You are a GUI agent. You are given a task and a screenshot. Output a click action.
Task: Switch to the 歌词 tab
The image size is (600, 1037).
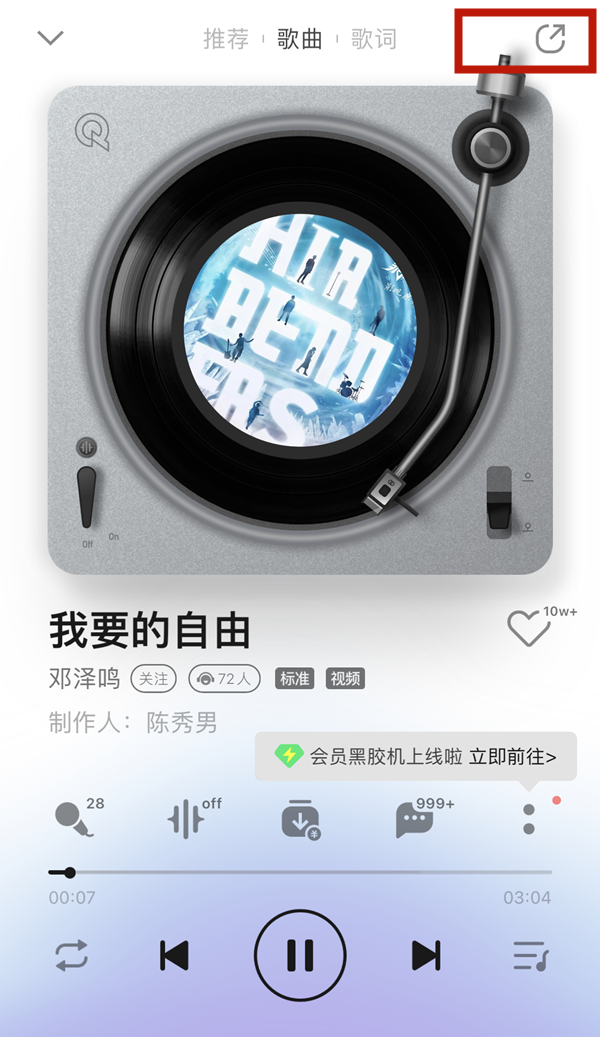coord(374,39)
